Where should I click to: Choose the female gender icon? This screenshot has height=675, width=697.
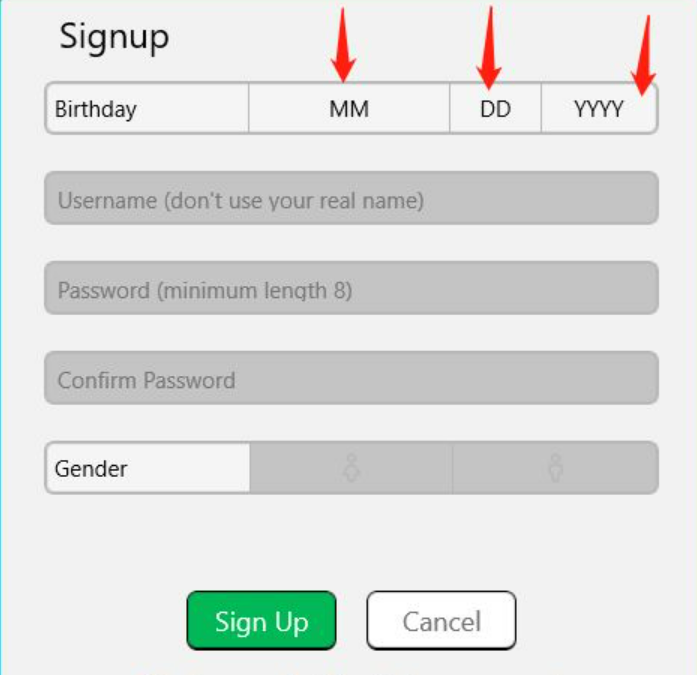tap(351, 468)
